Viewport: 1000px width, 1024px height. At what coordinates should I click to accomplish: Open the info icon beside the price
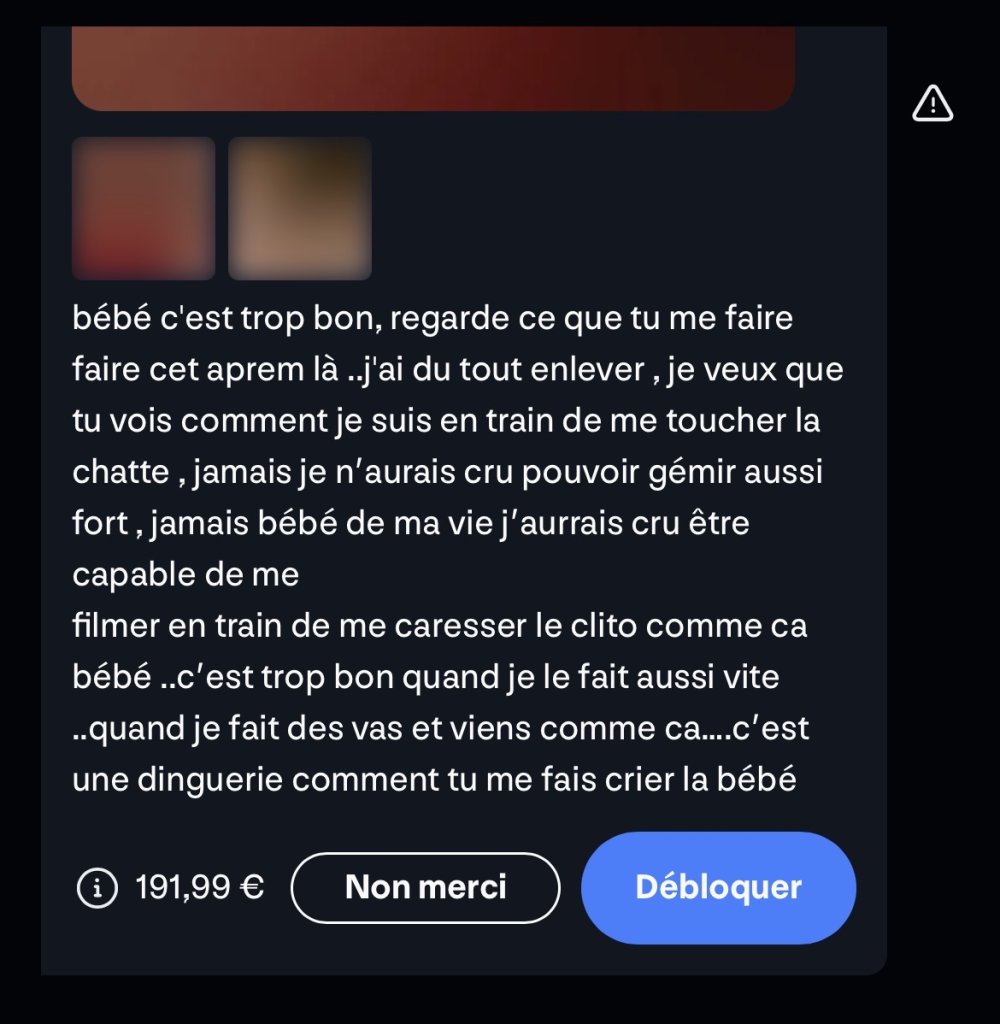(x=96, y=887)
